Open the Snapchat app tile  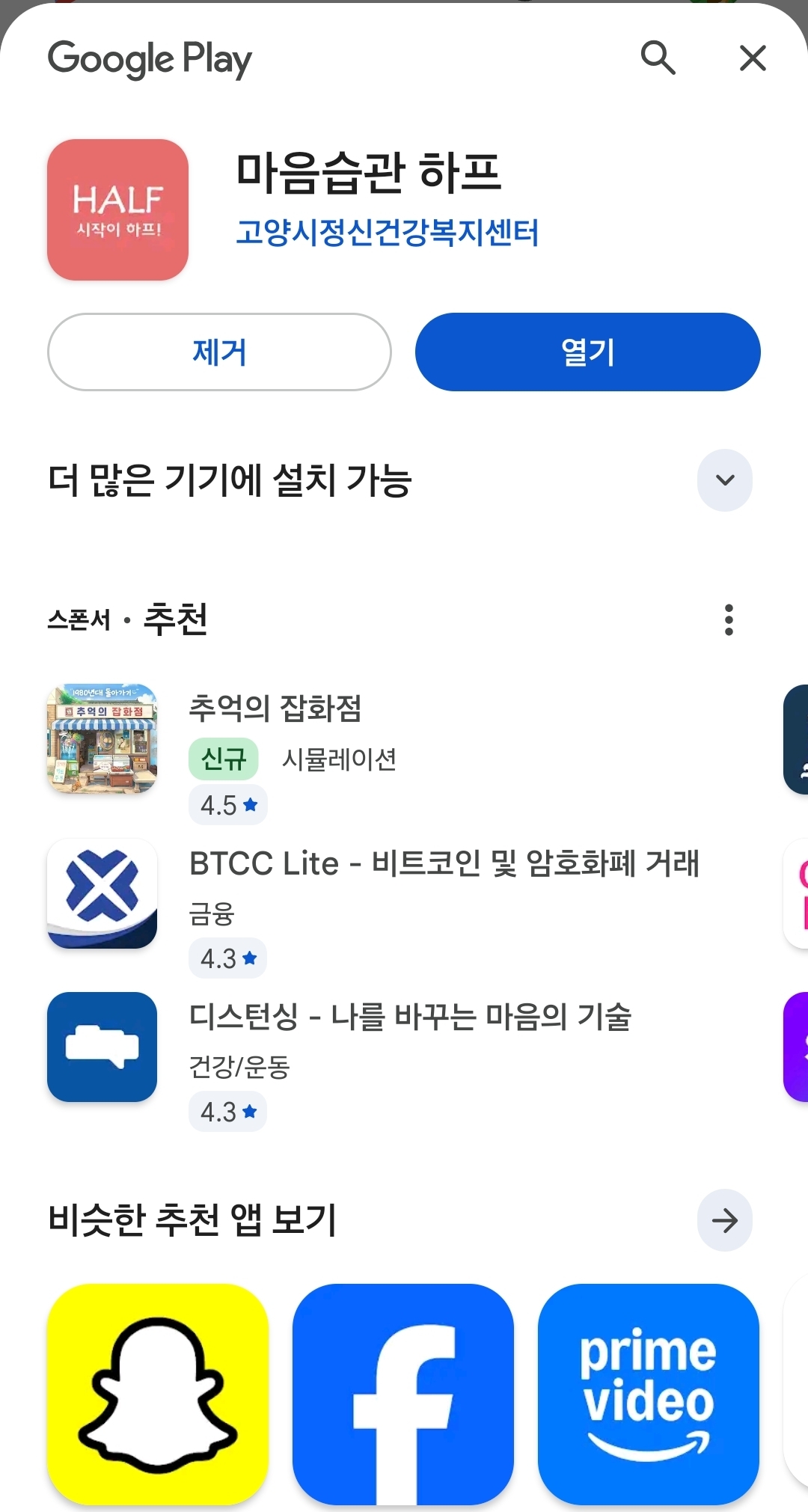click(158, 1394)
